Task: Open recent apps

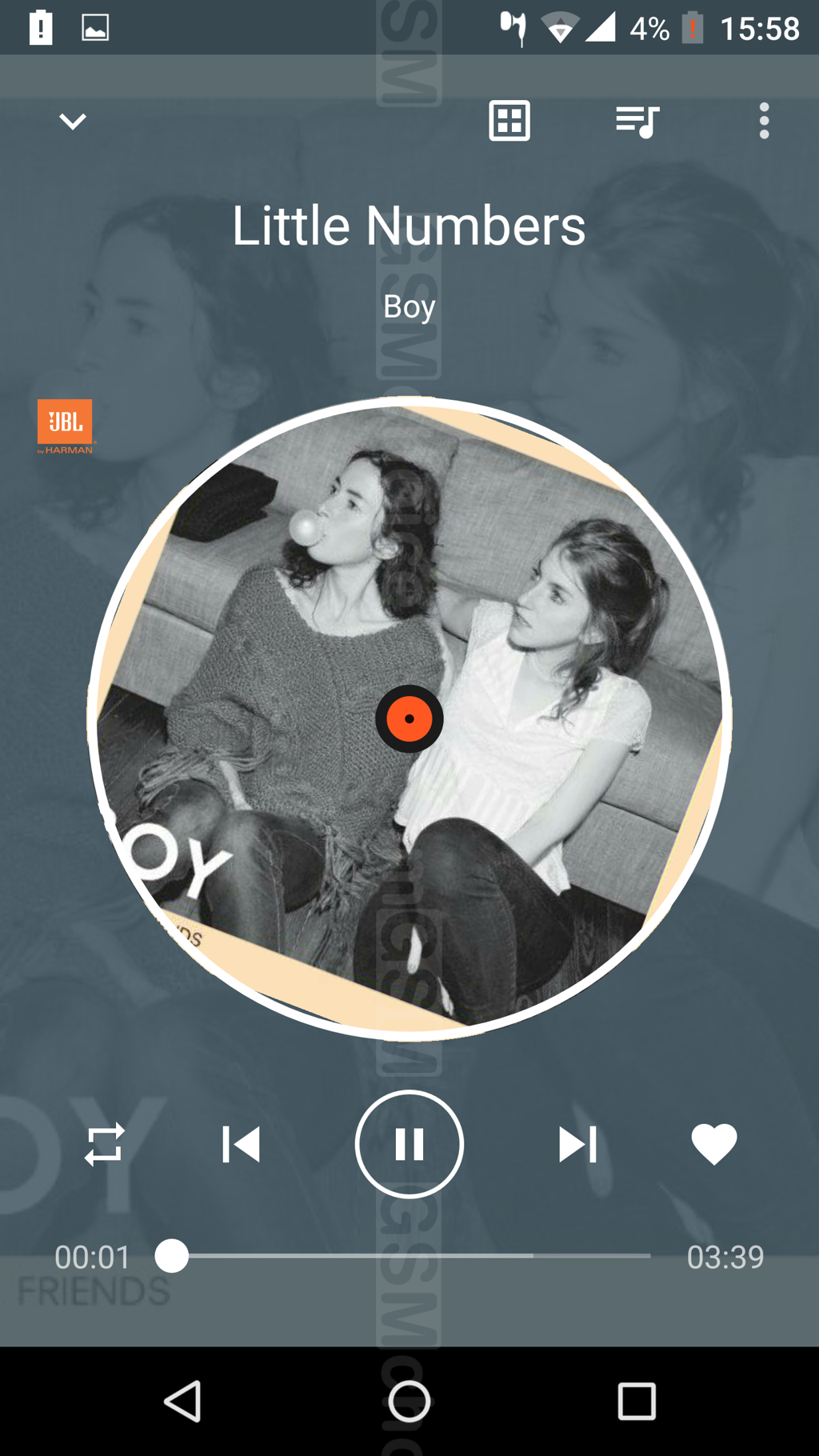Action: tap(637, 1402)
